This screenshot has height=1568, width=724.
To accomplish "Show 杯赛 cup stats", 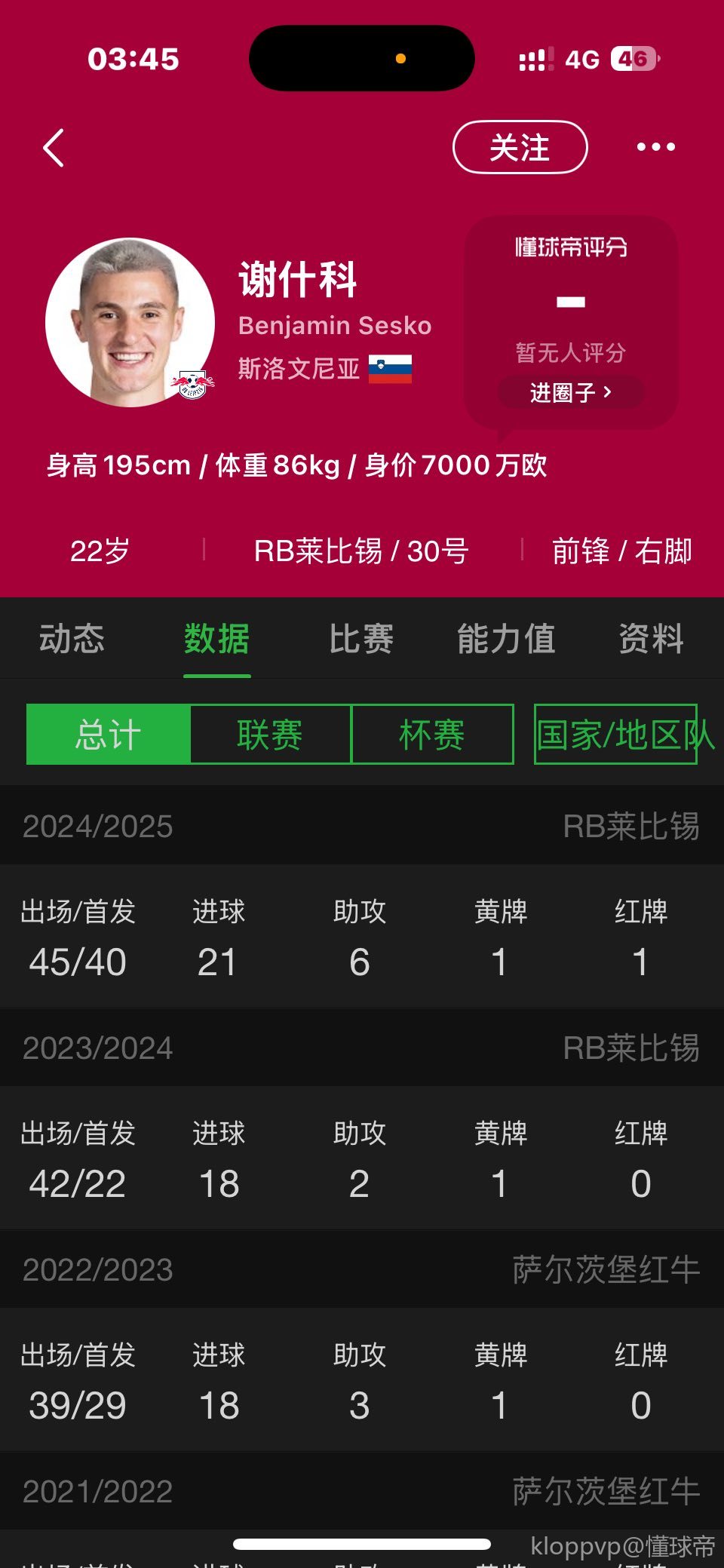I will pyautogui.click(x=432, y=735).
